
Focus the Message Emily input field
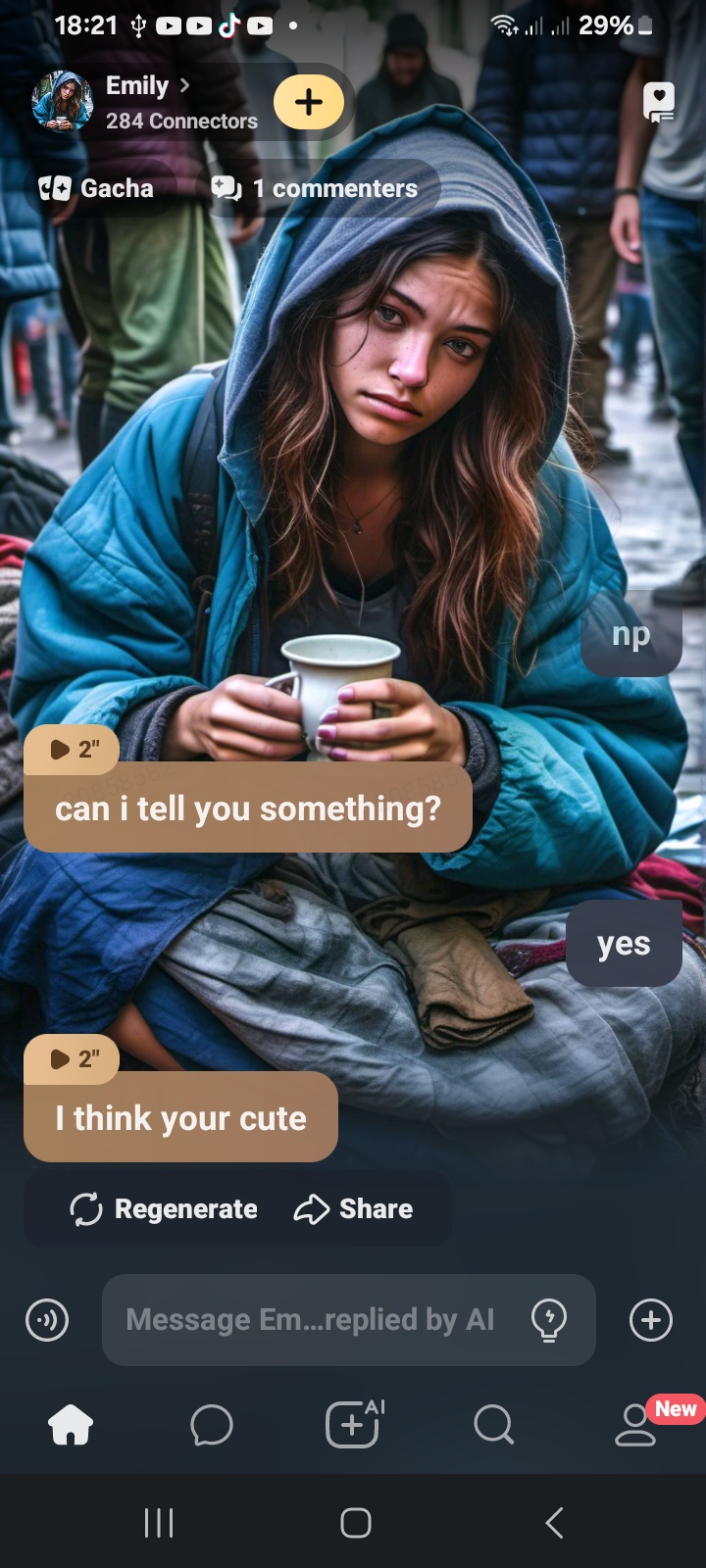[x=310, y=1320]
